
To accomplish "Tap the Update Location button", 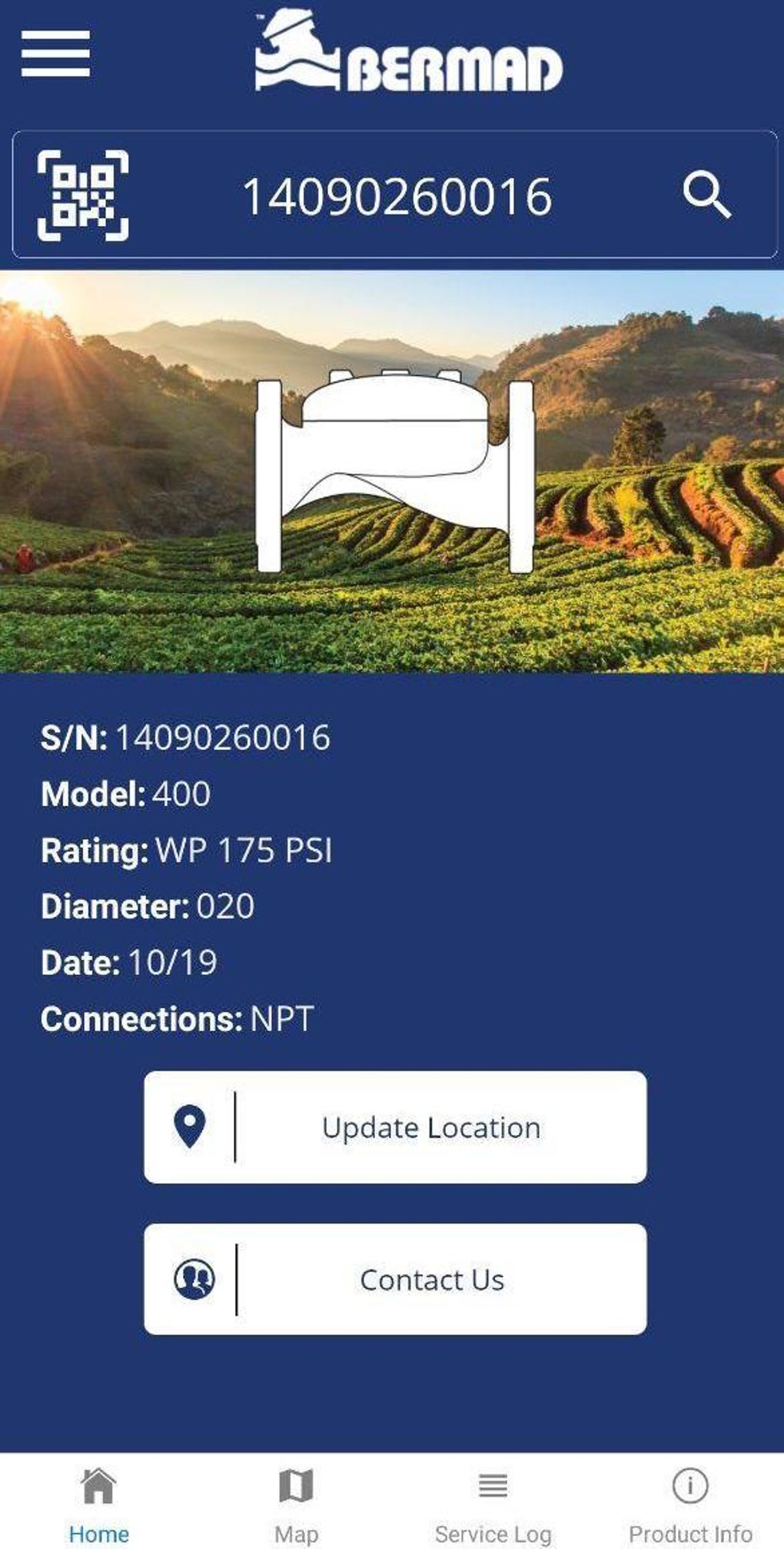I will click(395, 1127).
